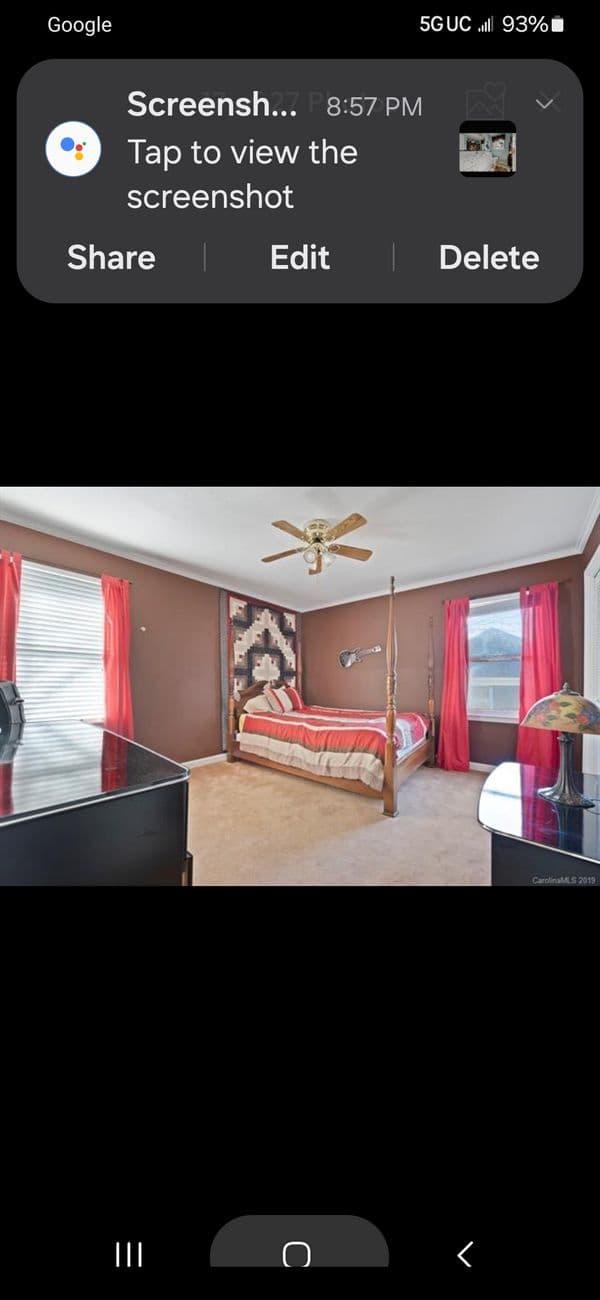Go to the home screen
This screenshot has width=600, height=1300.
coord(297,1254)
